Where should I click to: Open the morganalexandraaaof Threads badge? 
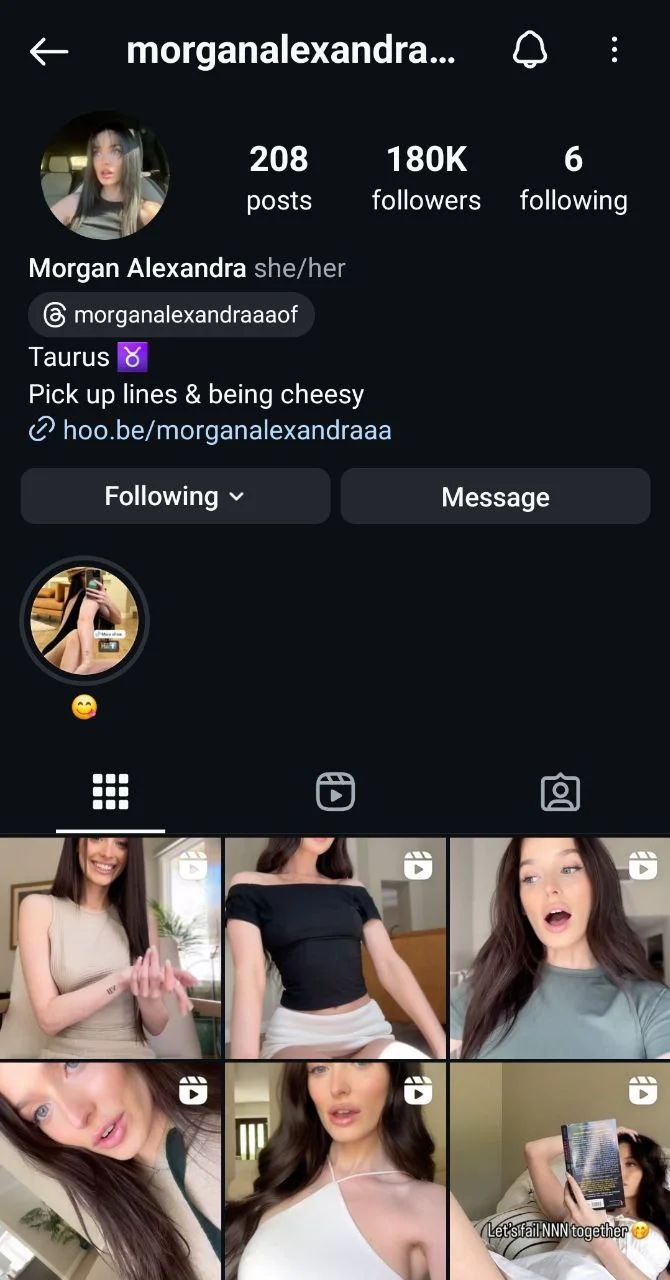coord(171,315)
